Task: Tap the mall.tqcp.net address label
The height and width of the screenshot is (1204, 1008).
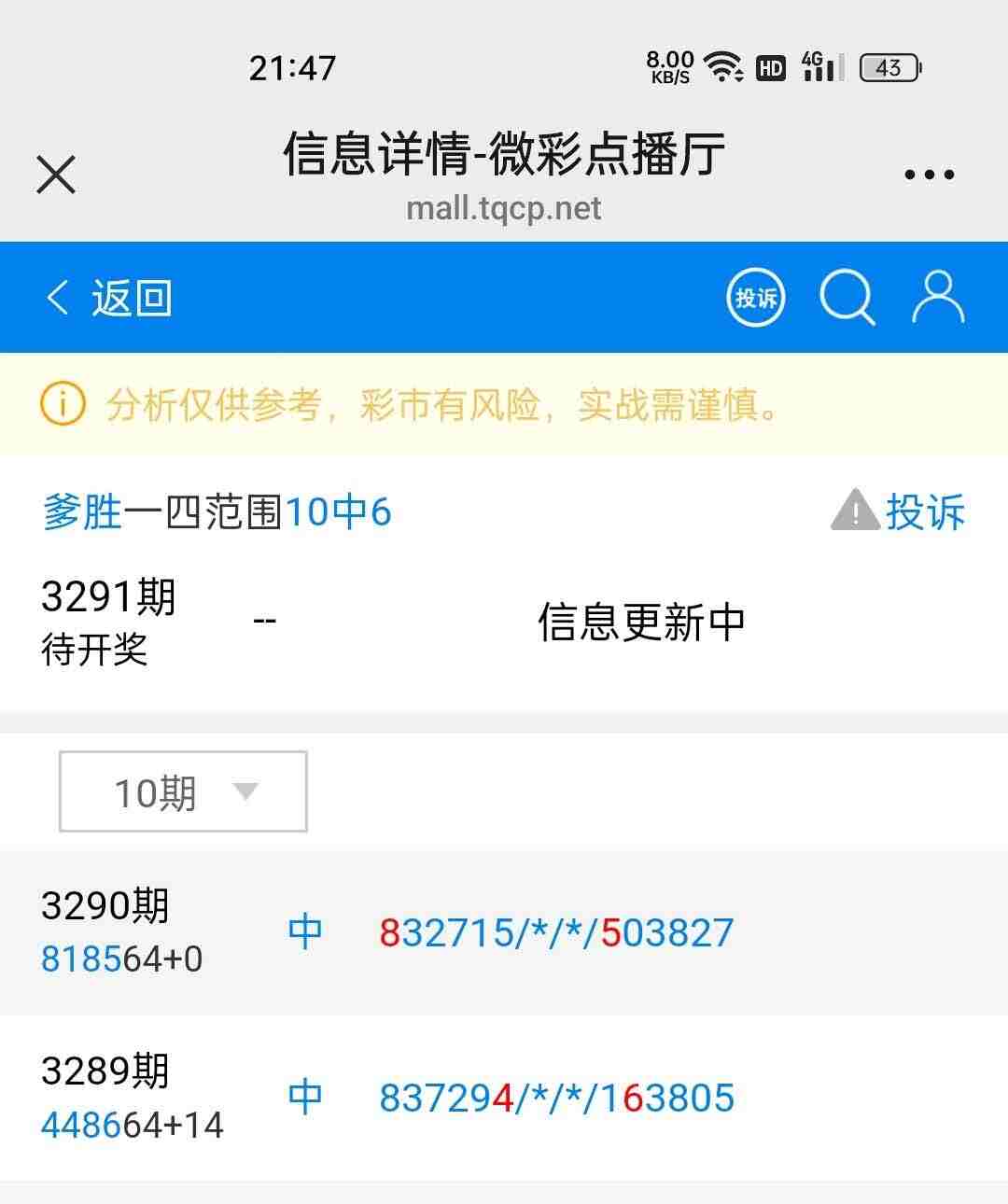Action: coord(504,207)
